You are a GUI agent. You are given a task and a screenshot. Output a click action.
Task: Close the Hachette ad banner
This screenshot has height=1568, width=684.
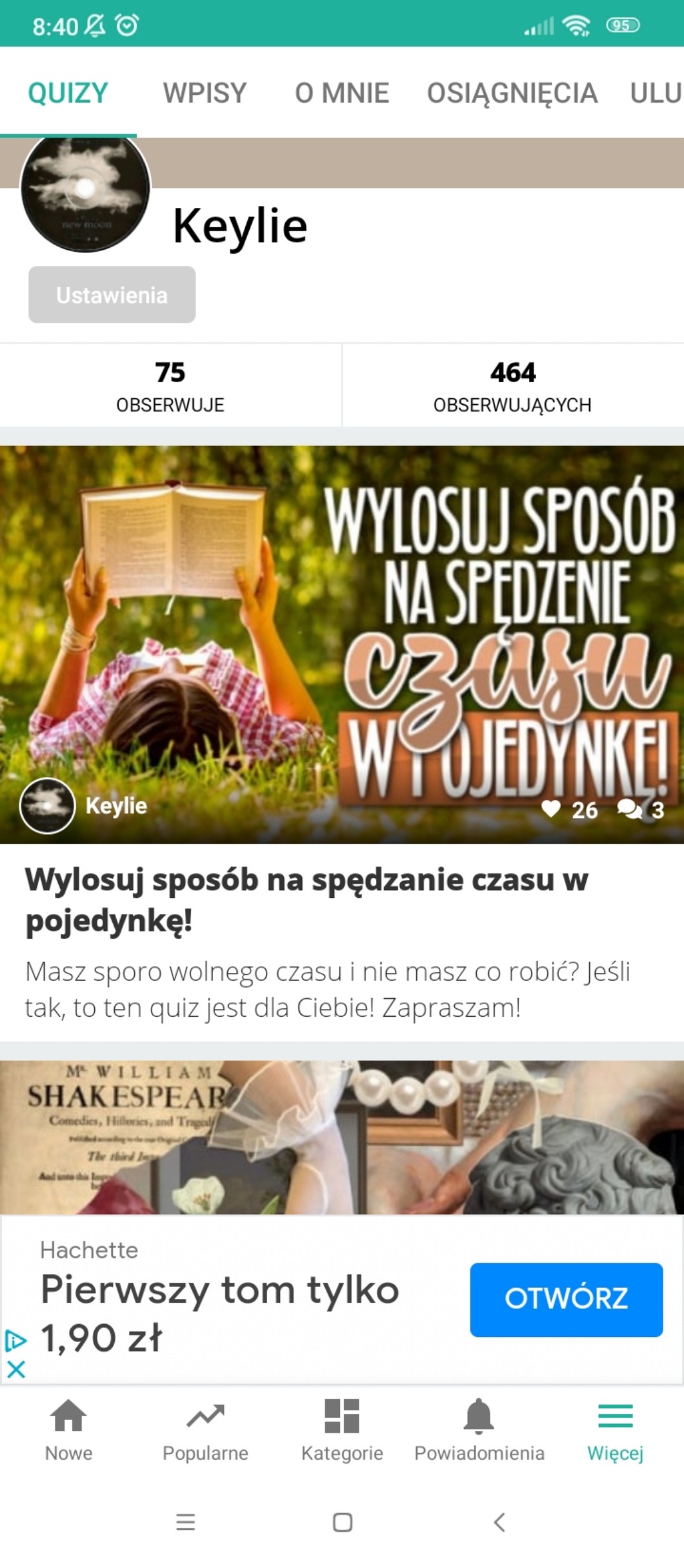click(x=16, y=1369)
